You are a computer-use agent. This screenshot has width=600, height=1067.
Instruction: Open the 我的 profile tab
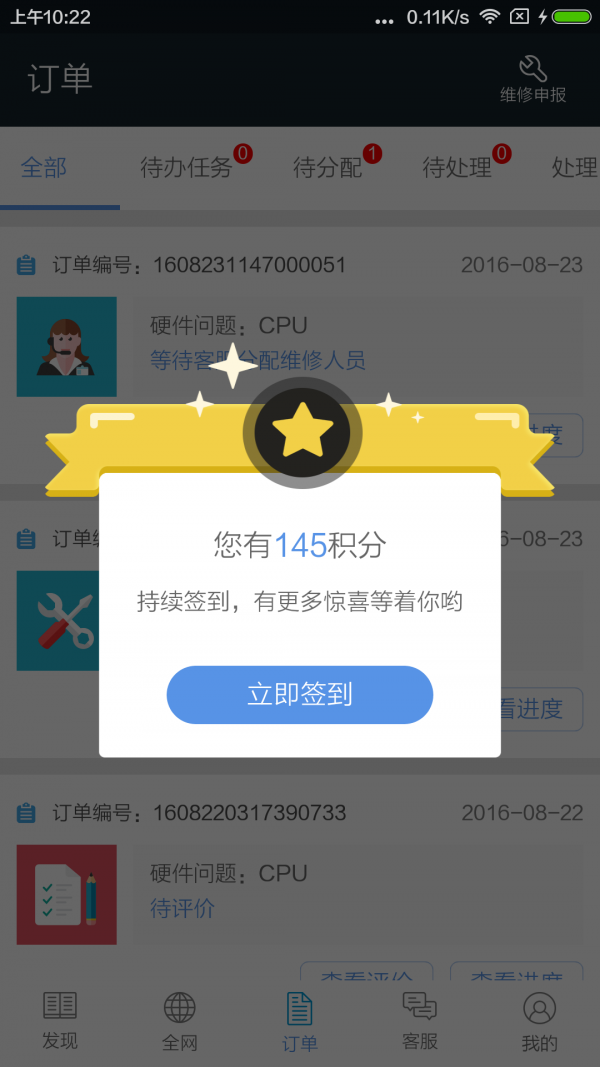click(x=540, y=1020)
